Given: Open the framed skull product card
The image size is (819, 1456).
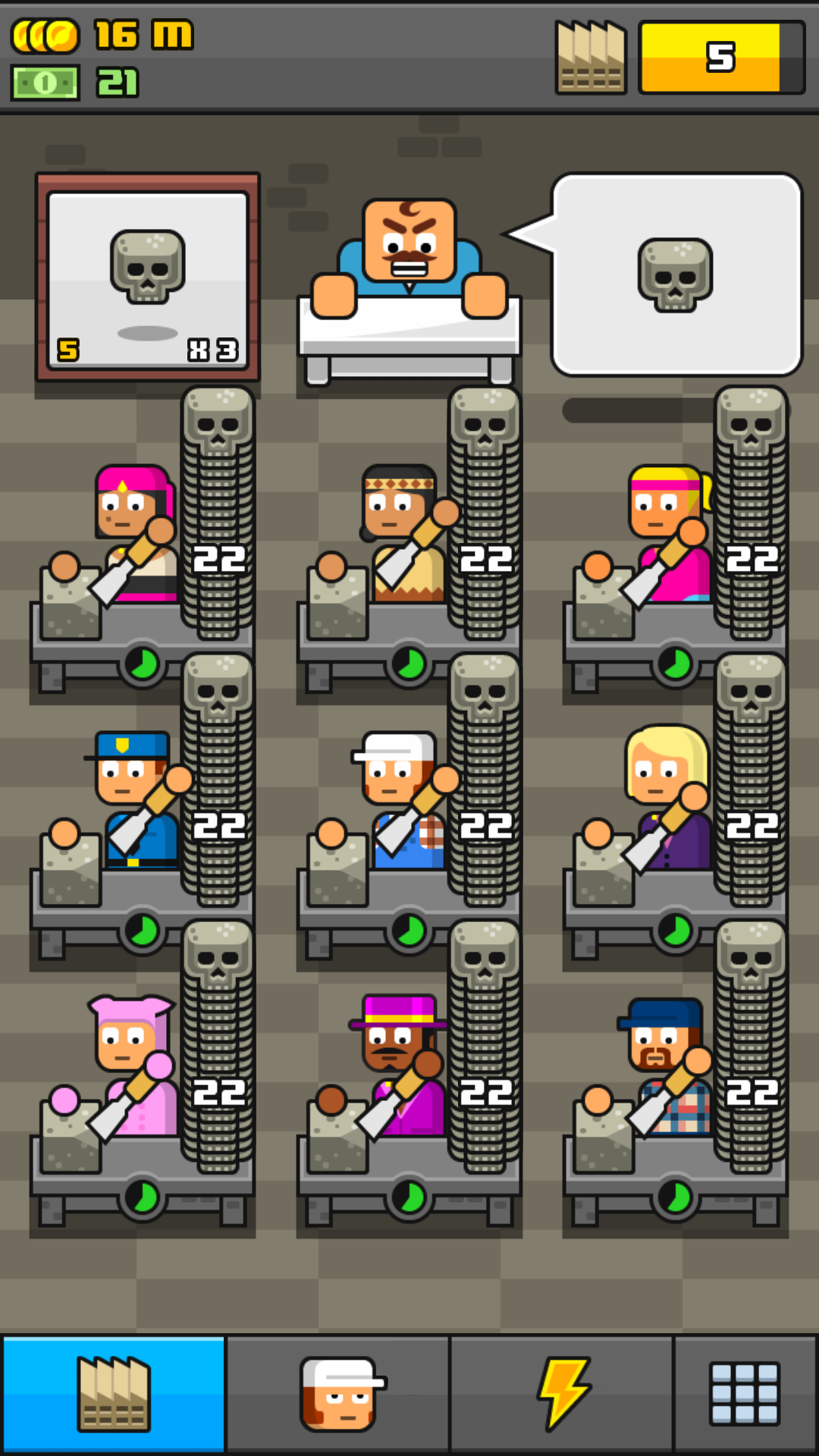Looking at the screenshot, I should [x=148, y=278].
